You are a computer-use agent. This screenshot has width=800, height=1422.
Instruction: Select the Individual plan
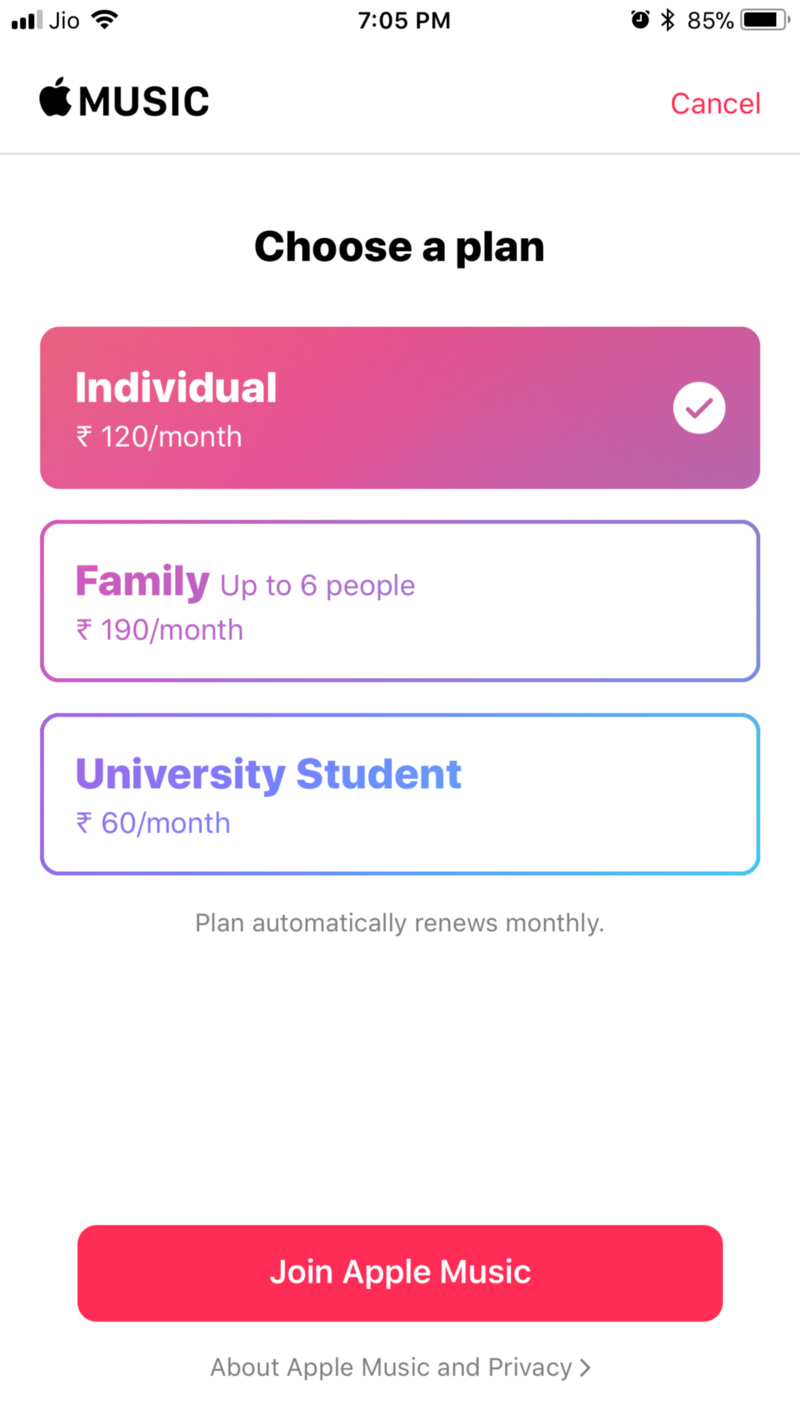[400, 408]
